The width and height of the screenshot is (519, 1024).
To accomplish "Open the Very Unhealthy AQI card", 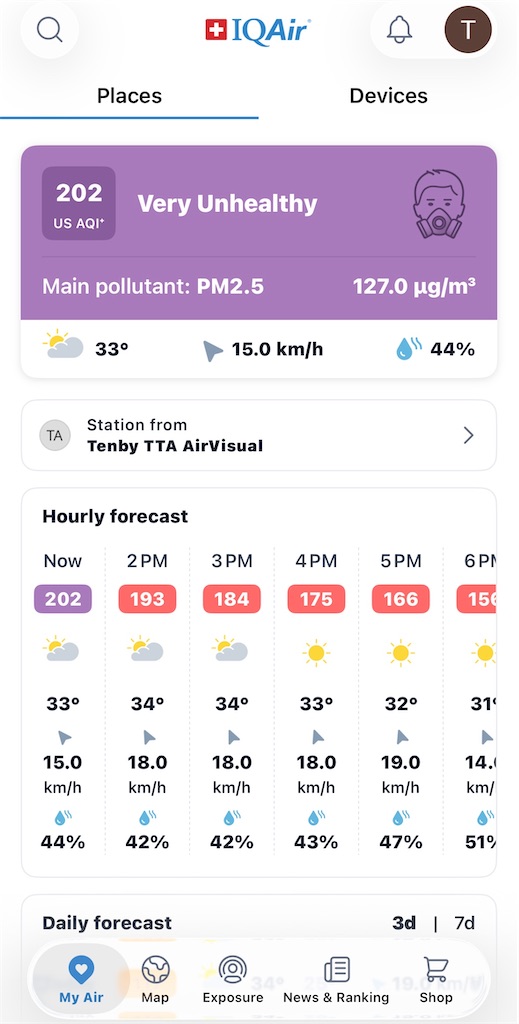I will (259, 261).
